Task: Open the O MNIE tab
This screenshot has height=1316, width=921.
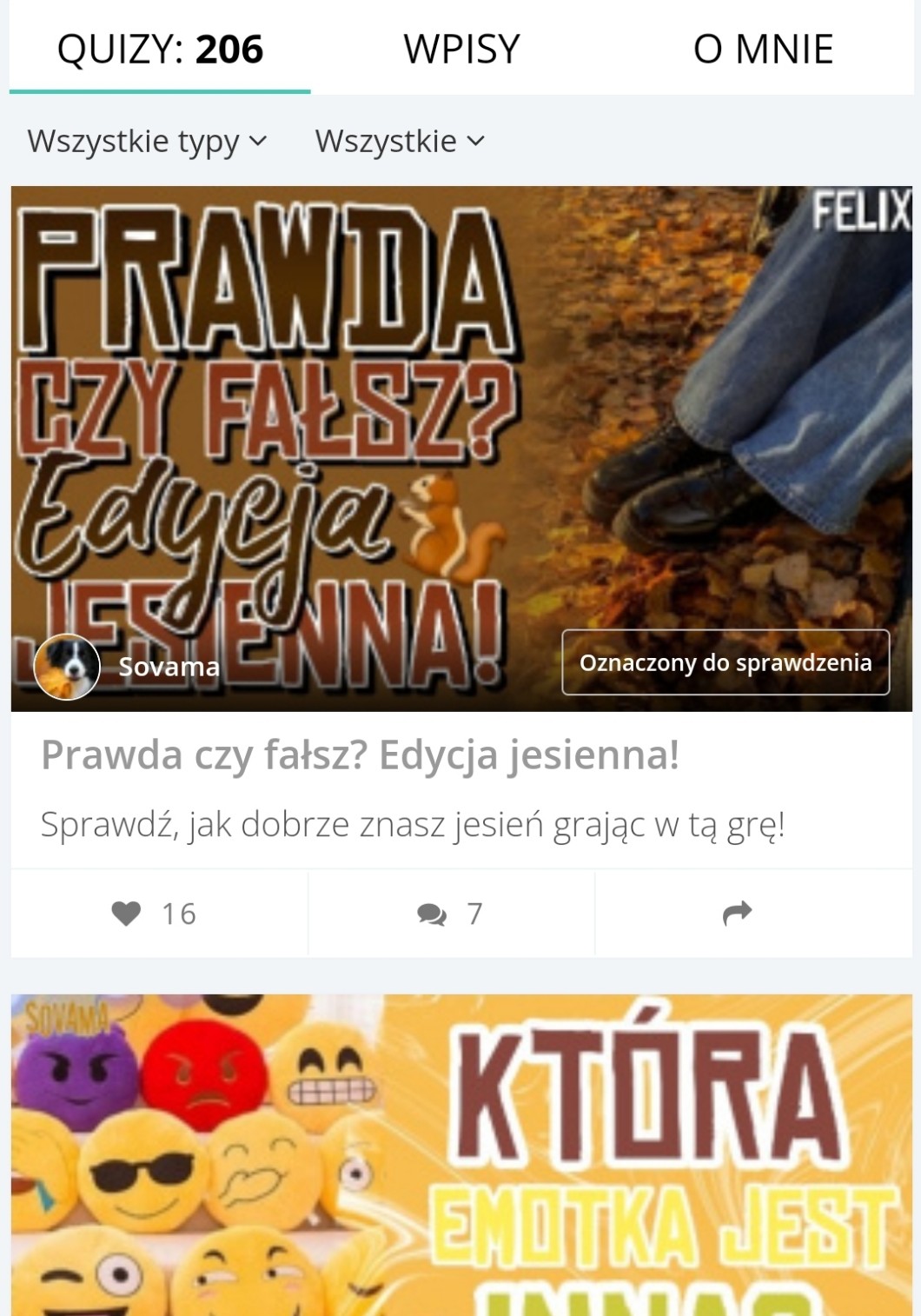Action: coord(763,49)
